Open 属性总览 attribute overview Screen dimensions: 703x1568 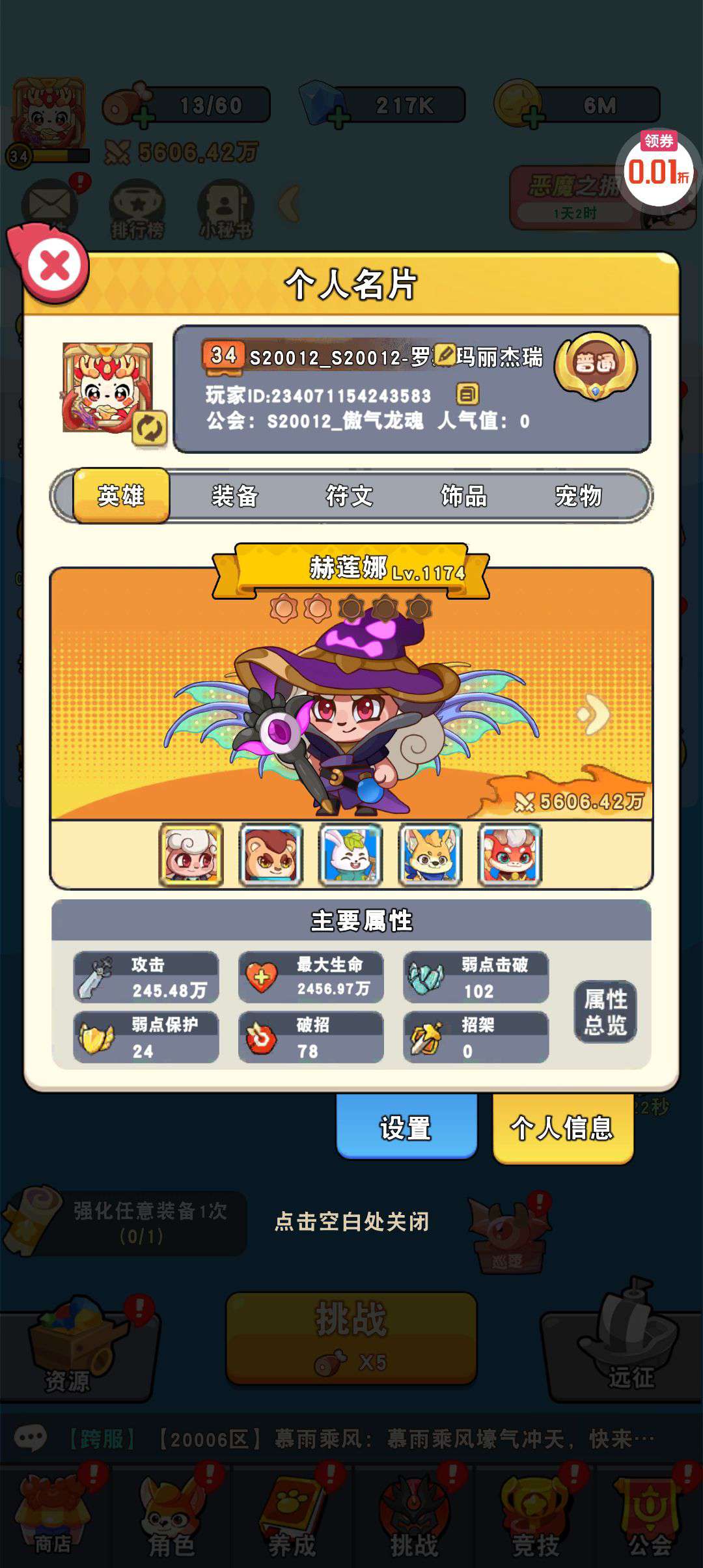coord(605,1011)
